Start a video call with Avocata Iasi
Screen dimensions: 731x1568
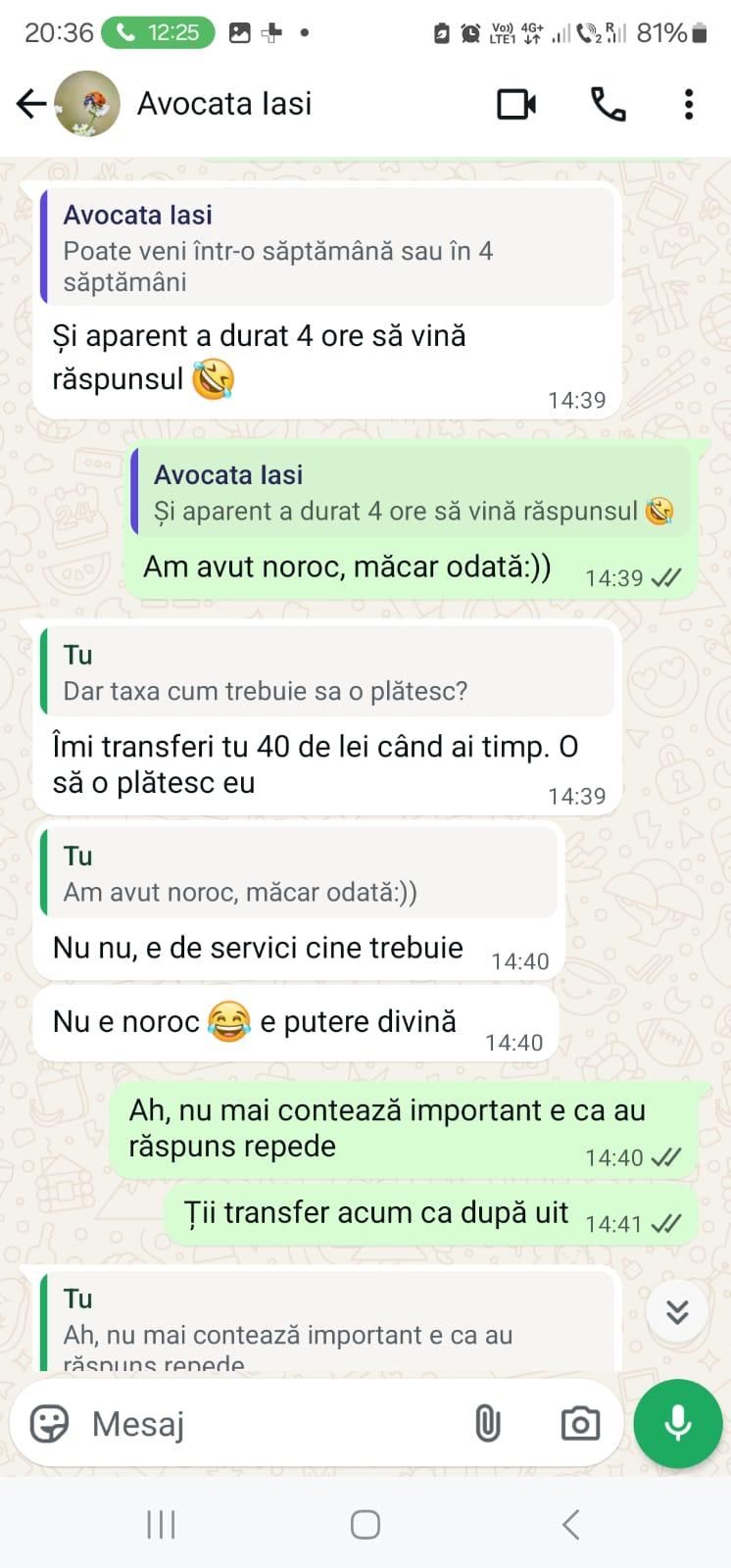point(516,104)
